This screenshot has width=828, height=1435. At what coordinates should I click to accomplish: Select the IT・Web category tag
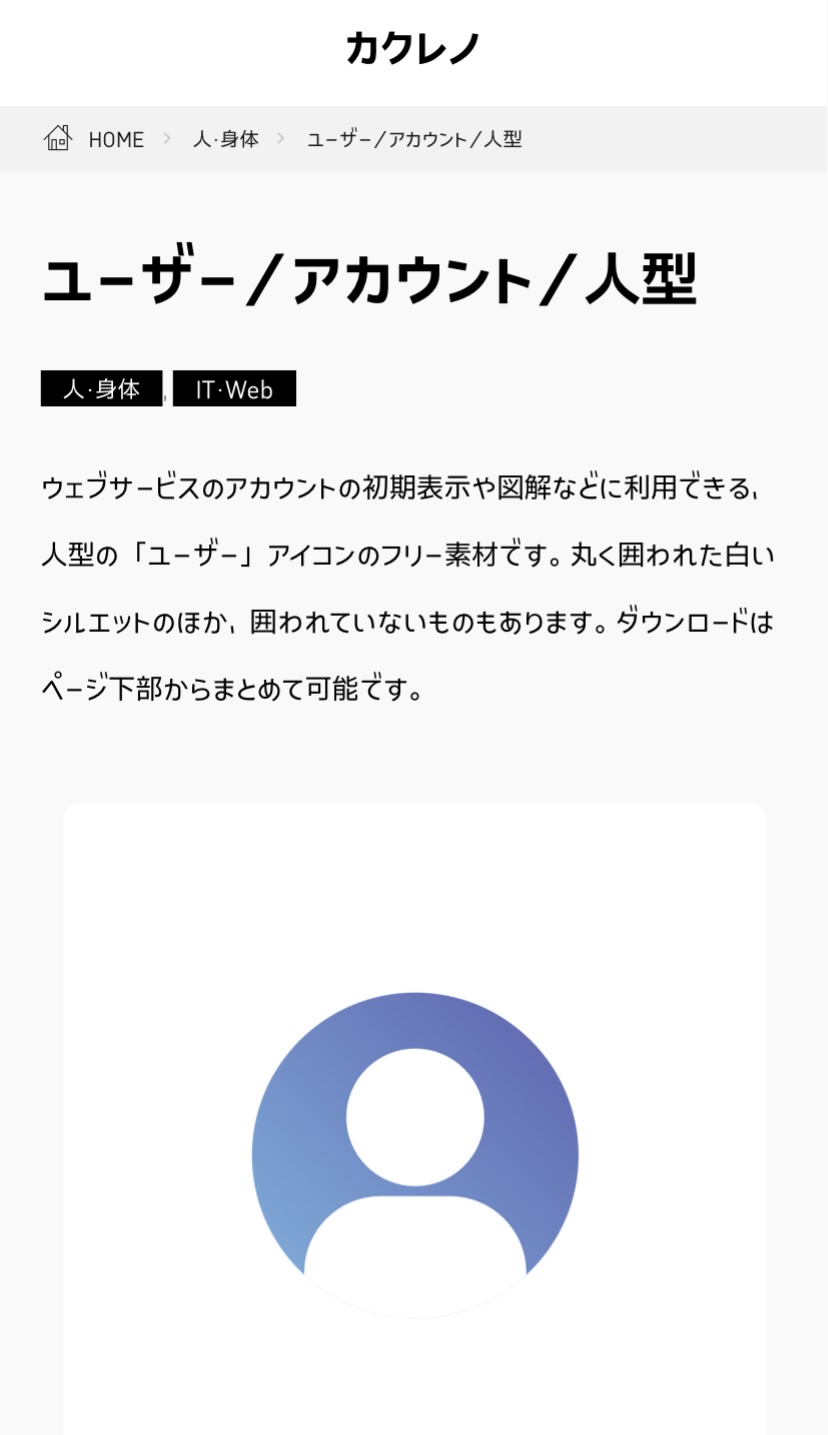click(x=234, y=389)
